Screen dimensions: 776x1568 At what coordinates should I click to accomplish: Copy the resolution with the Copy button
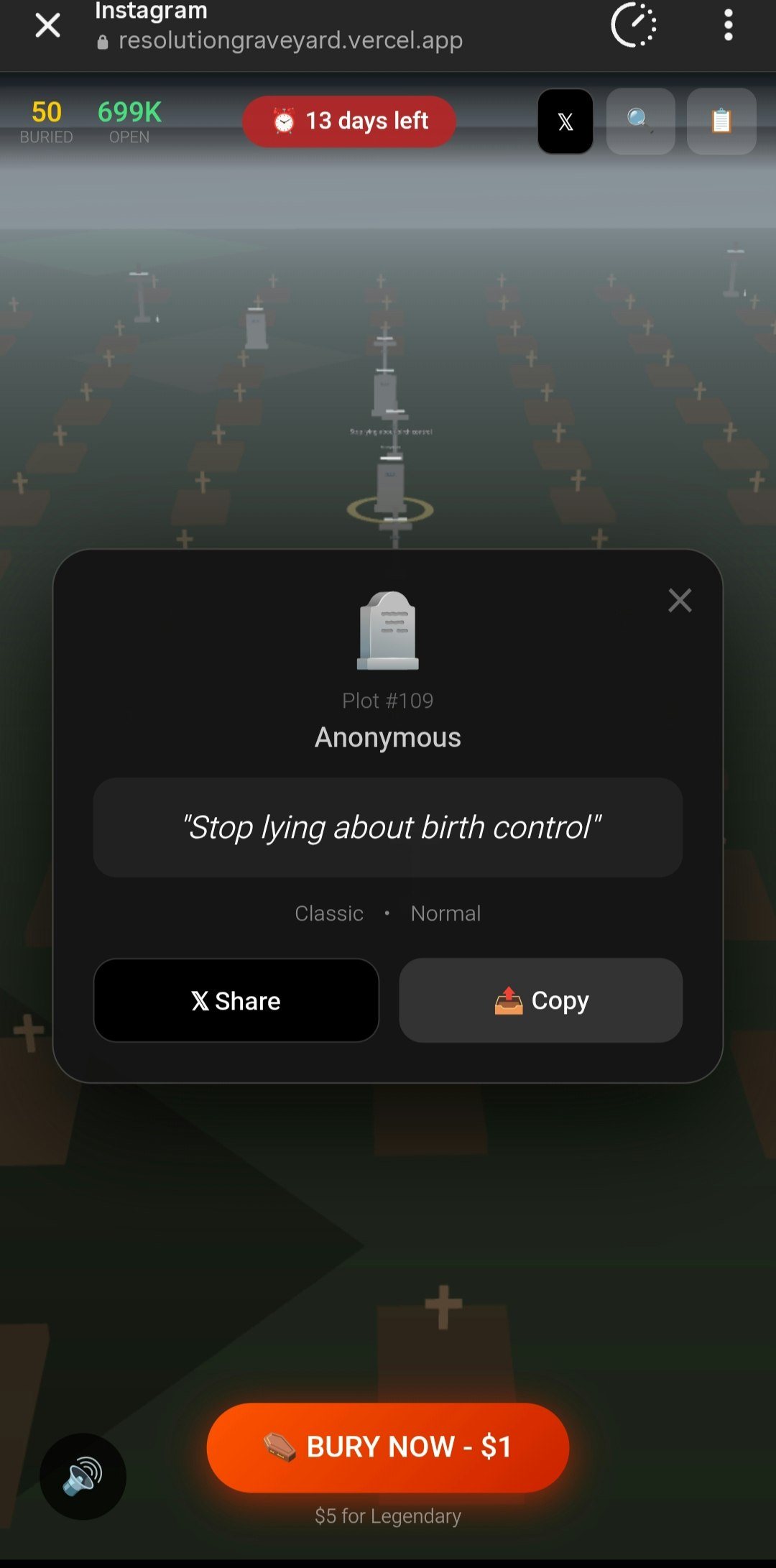click(x=540, y=1000)
